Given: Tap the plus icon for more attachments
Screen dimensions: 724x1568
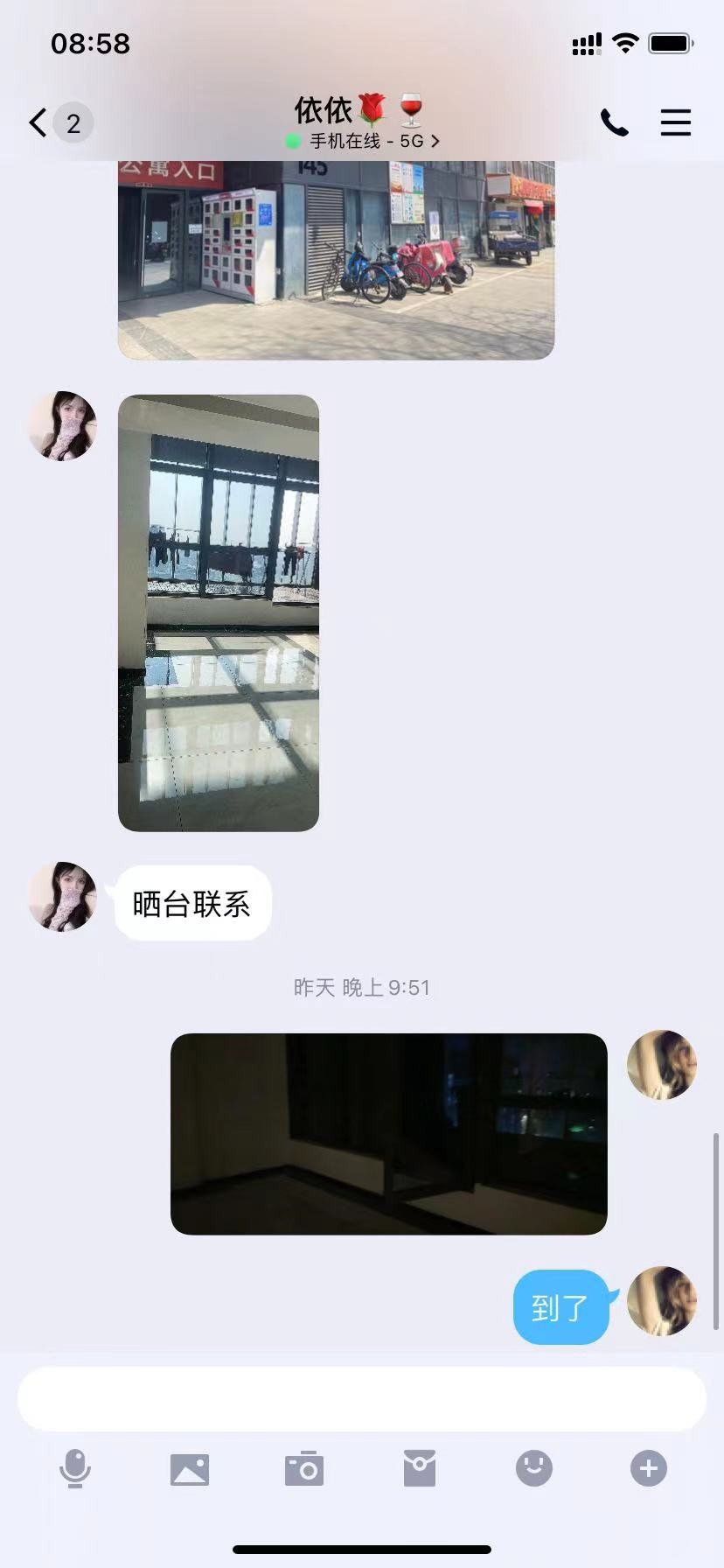Looking at the screenshot, I should tap(647, 1469).
